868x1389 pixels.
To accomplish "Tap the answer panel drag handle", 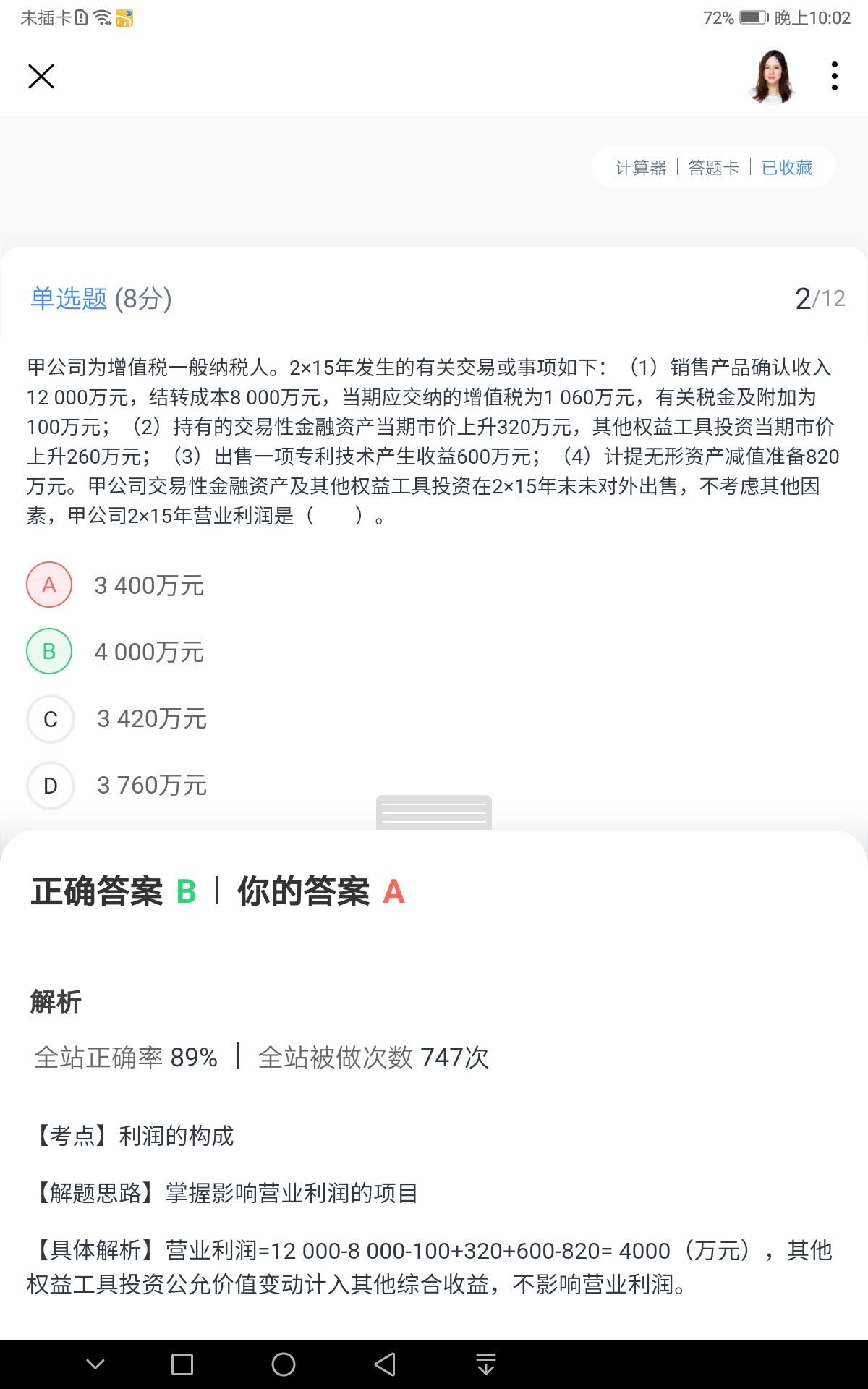I will [434, 812].
